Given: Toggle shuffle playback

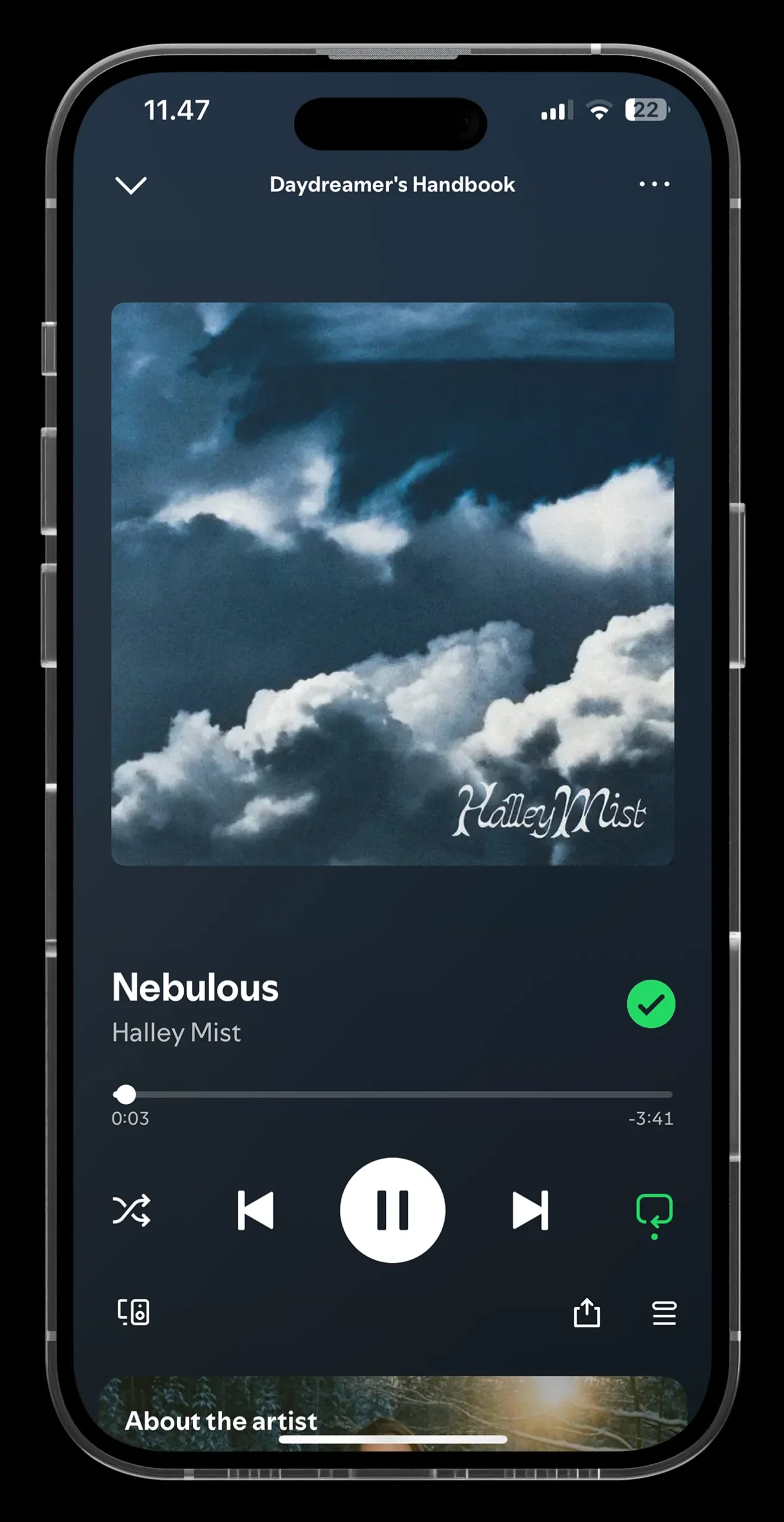Looking at the screenshot, I should click(131, 1210).
